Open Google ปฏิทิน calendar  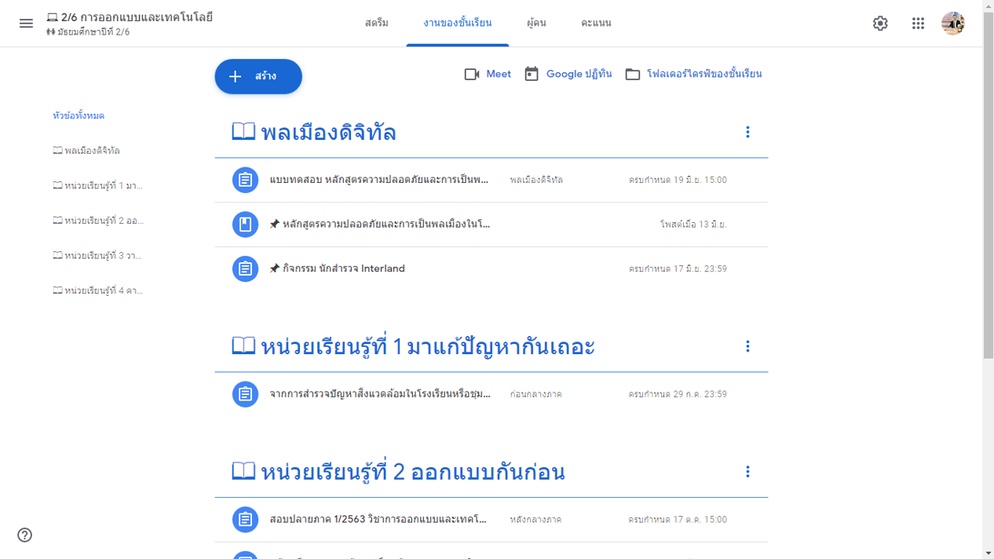pos(568,74)
